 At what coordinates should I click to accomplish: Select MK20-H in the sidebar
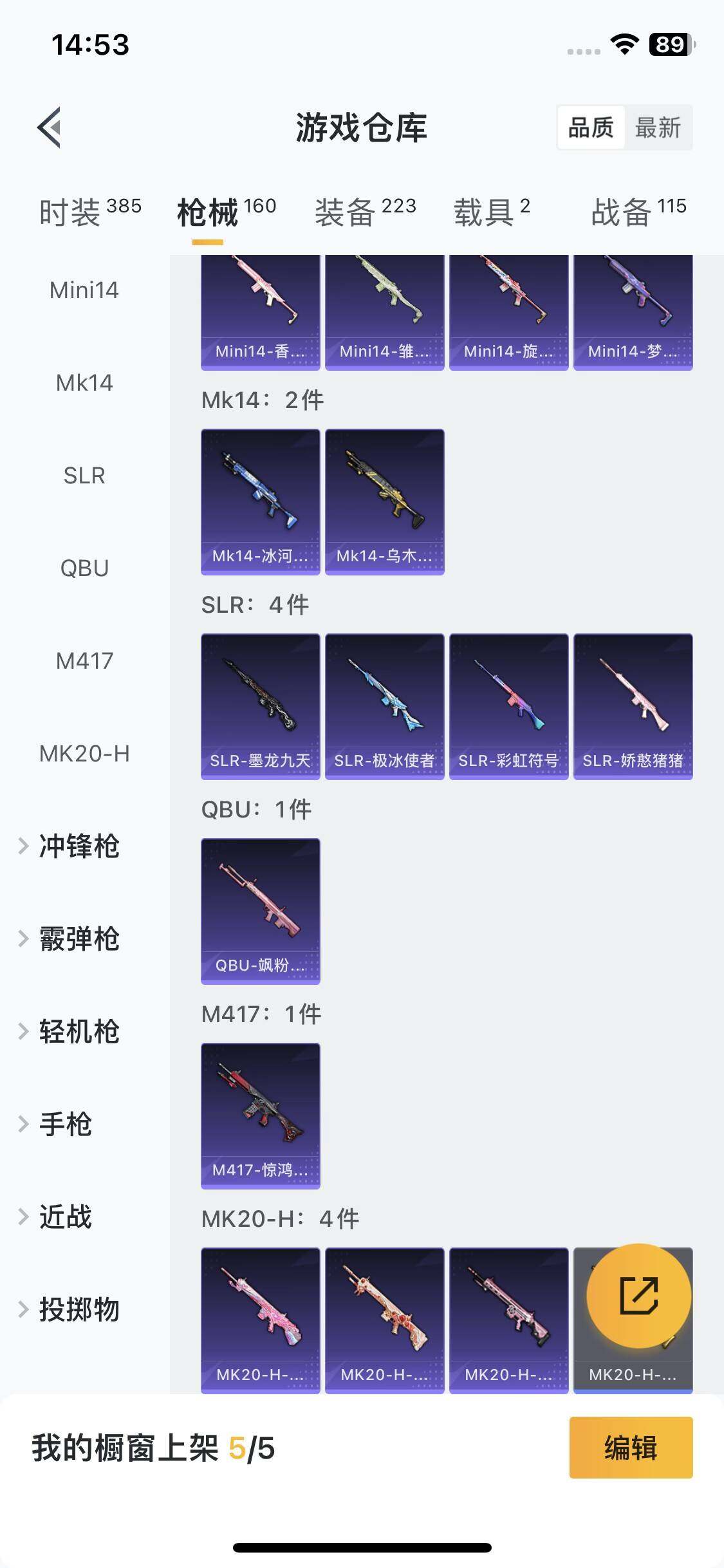pyautogui.click(x=84, y=753)
